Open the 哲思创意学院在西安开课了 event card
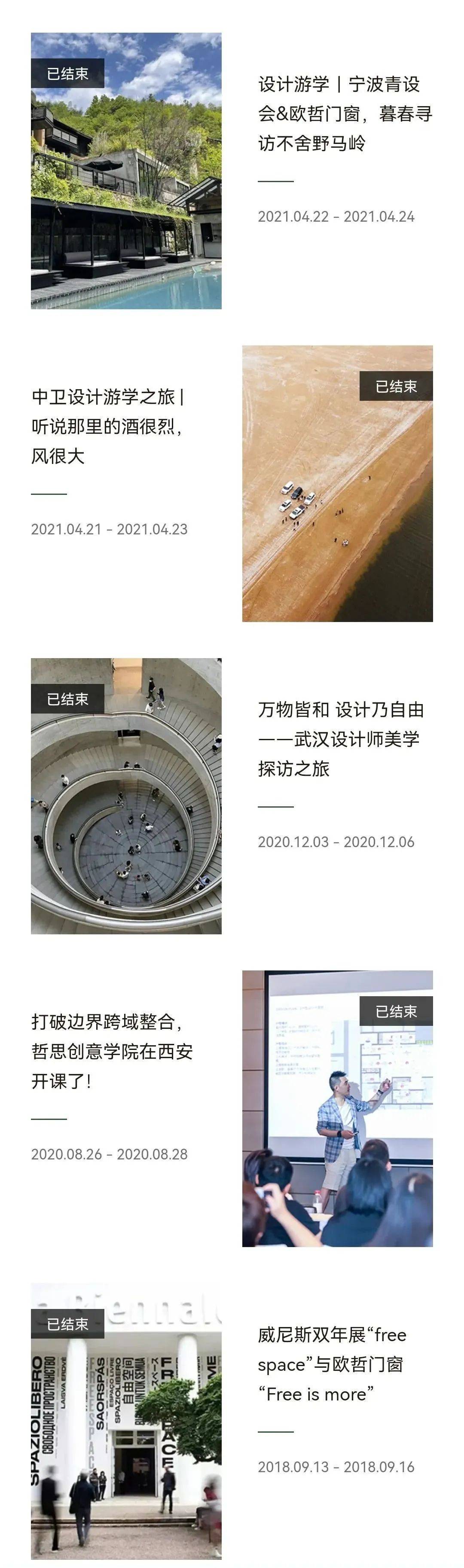The height and width of the screenshot is (1568, 464). click(x=112, y=1051)
